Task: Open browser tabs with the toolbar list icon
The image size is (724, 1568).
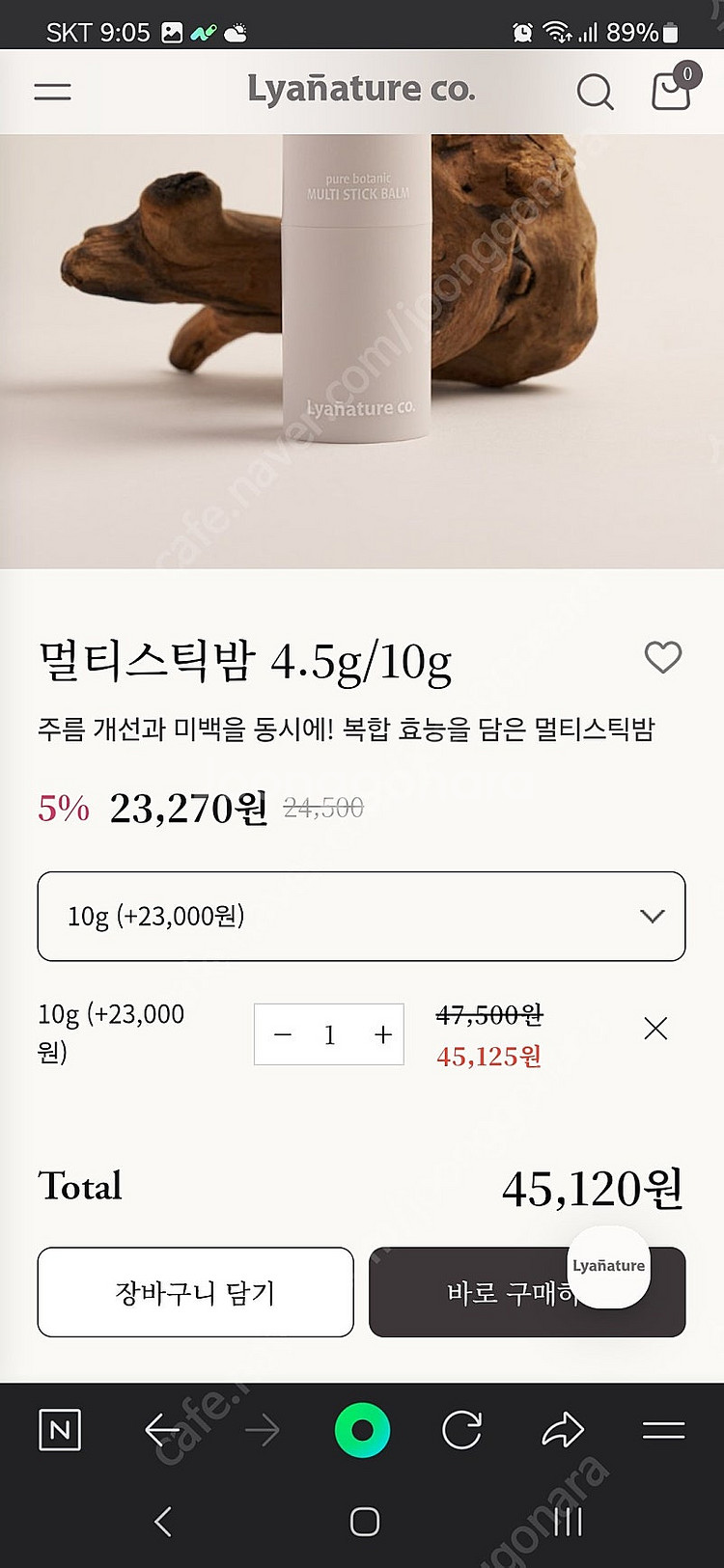Action: [x=664, y=1432]
